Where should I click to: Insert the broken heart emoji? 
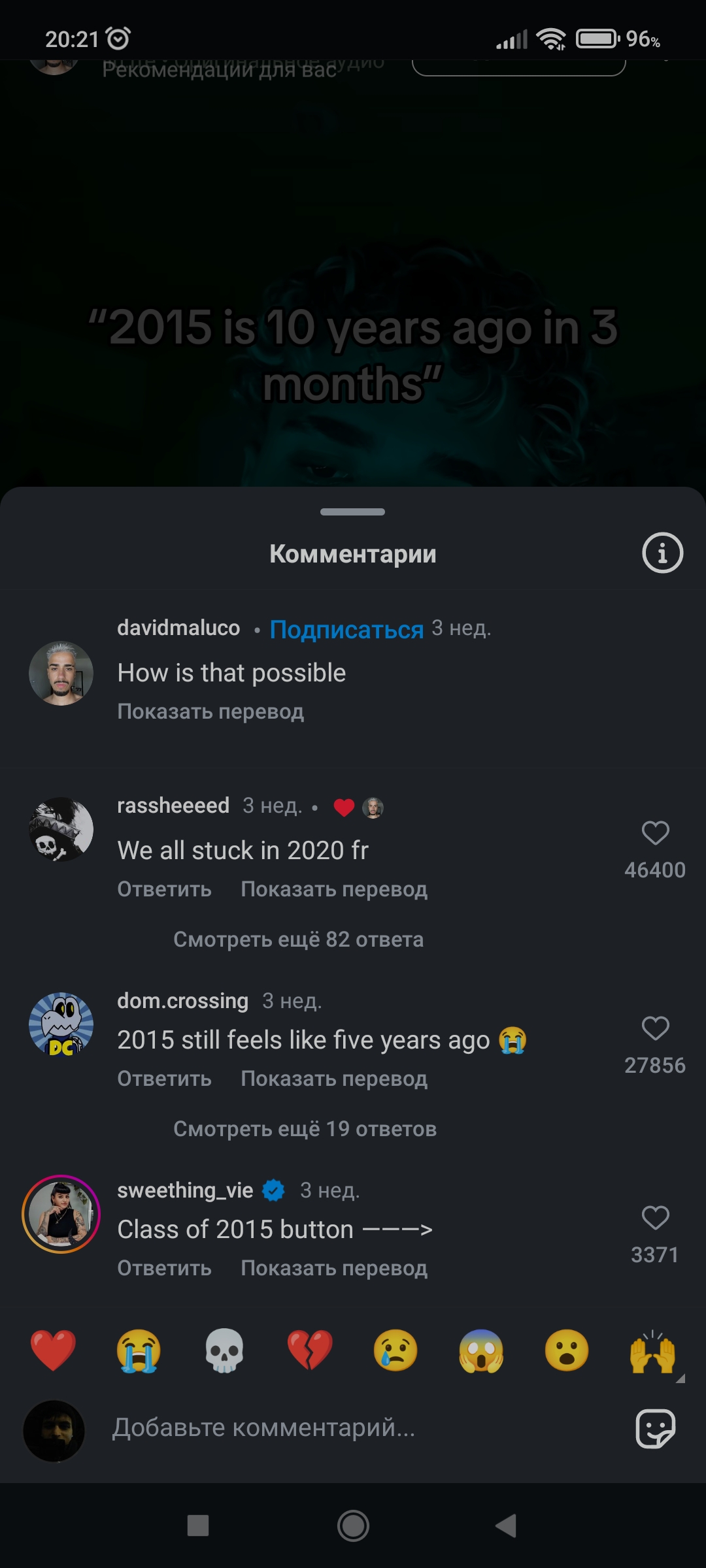pyautogui.click(x=310, y=1350)
